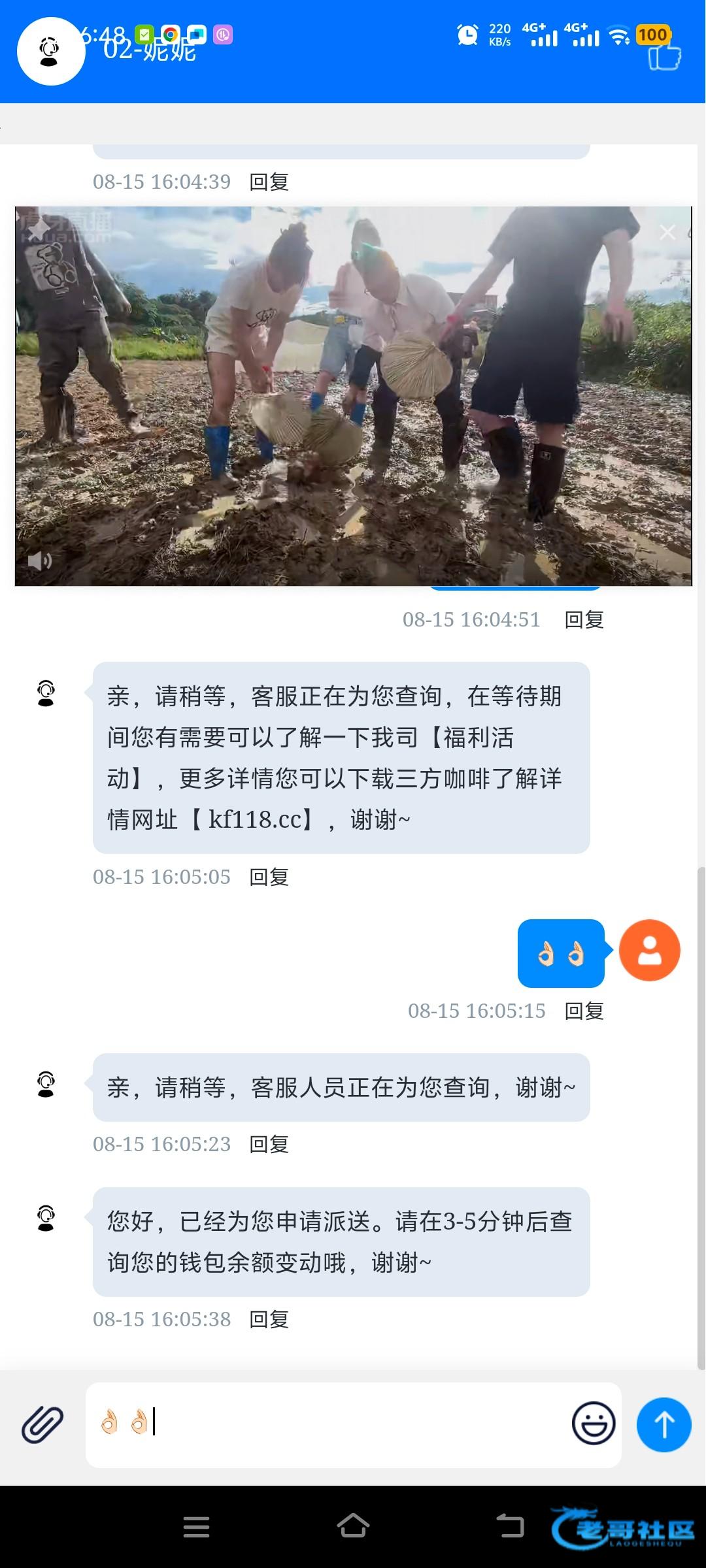Image resolution: width=706 pixels, height=1568 pixels.
Task: Reply to your own 16:05:15 message
Action: (584, 1011)
